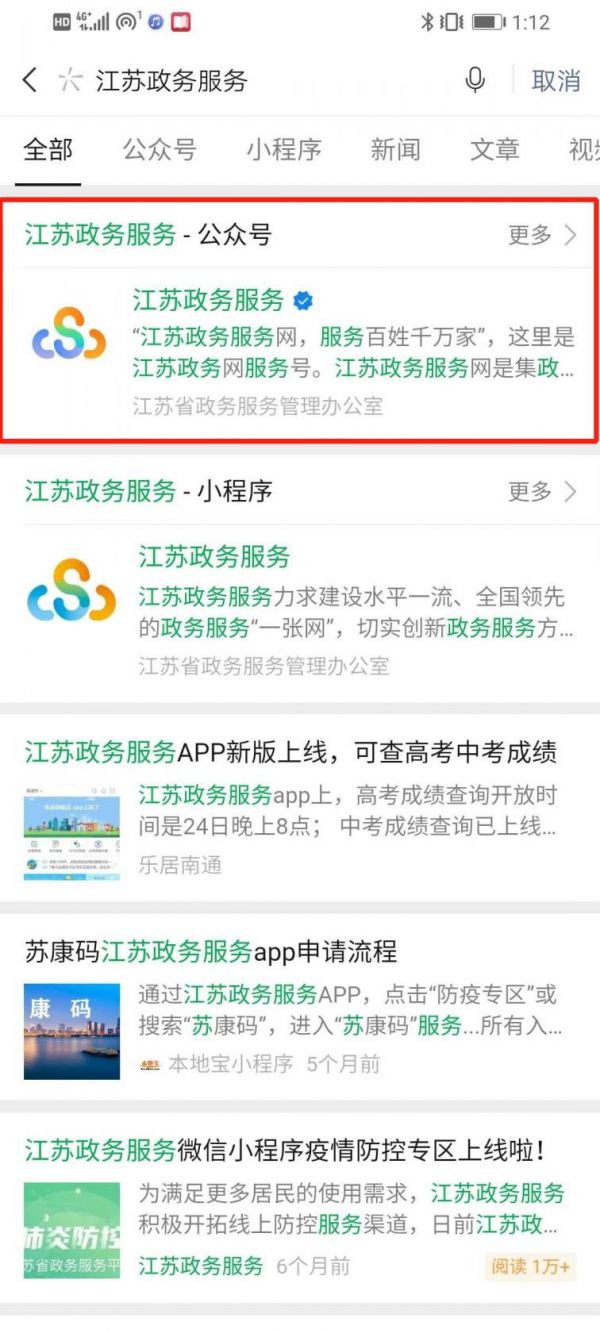Open the 江苏政务服务 mini program result
The height and width of the screenshot is (1333, 600).
pos(300,608)
